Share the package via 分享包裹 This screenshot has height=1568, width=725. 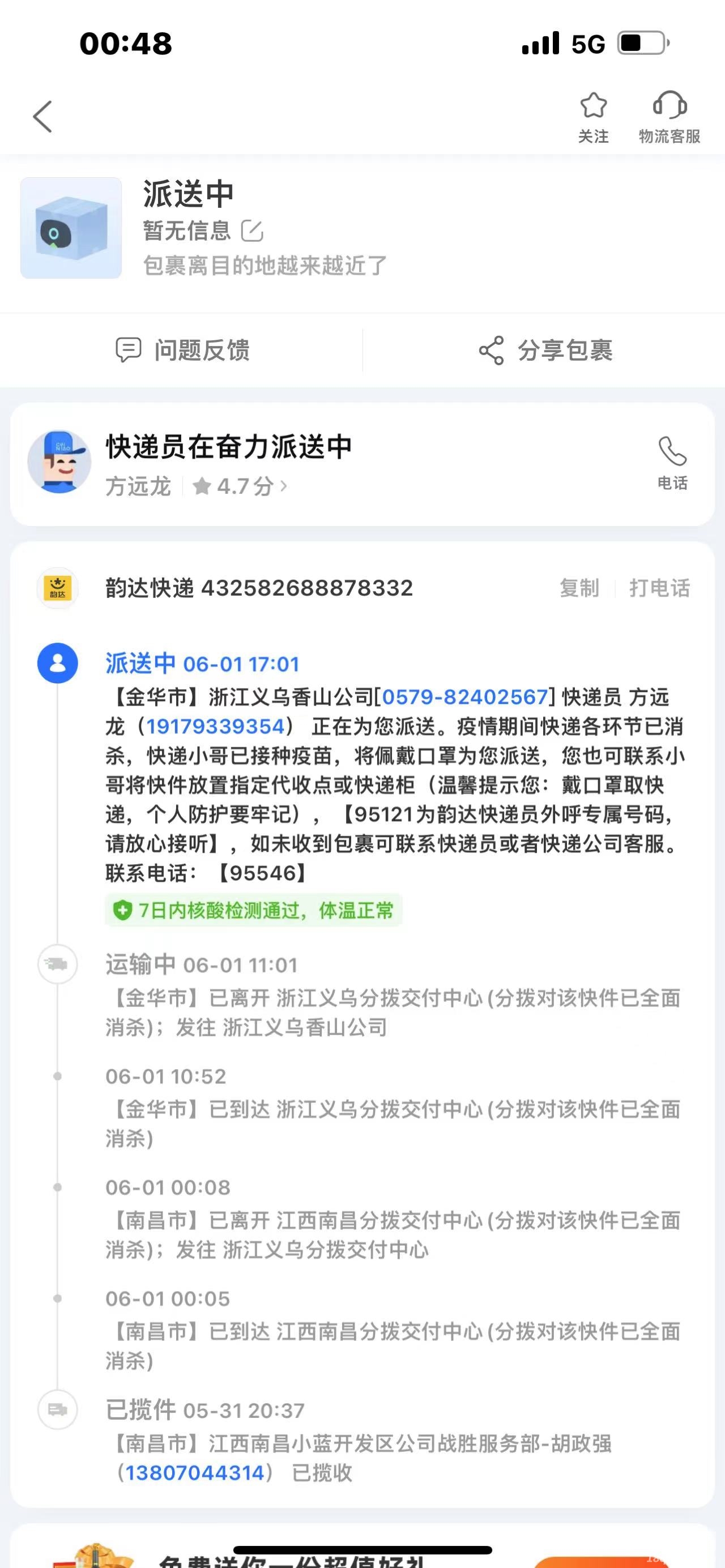(545, 350)
